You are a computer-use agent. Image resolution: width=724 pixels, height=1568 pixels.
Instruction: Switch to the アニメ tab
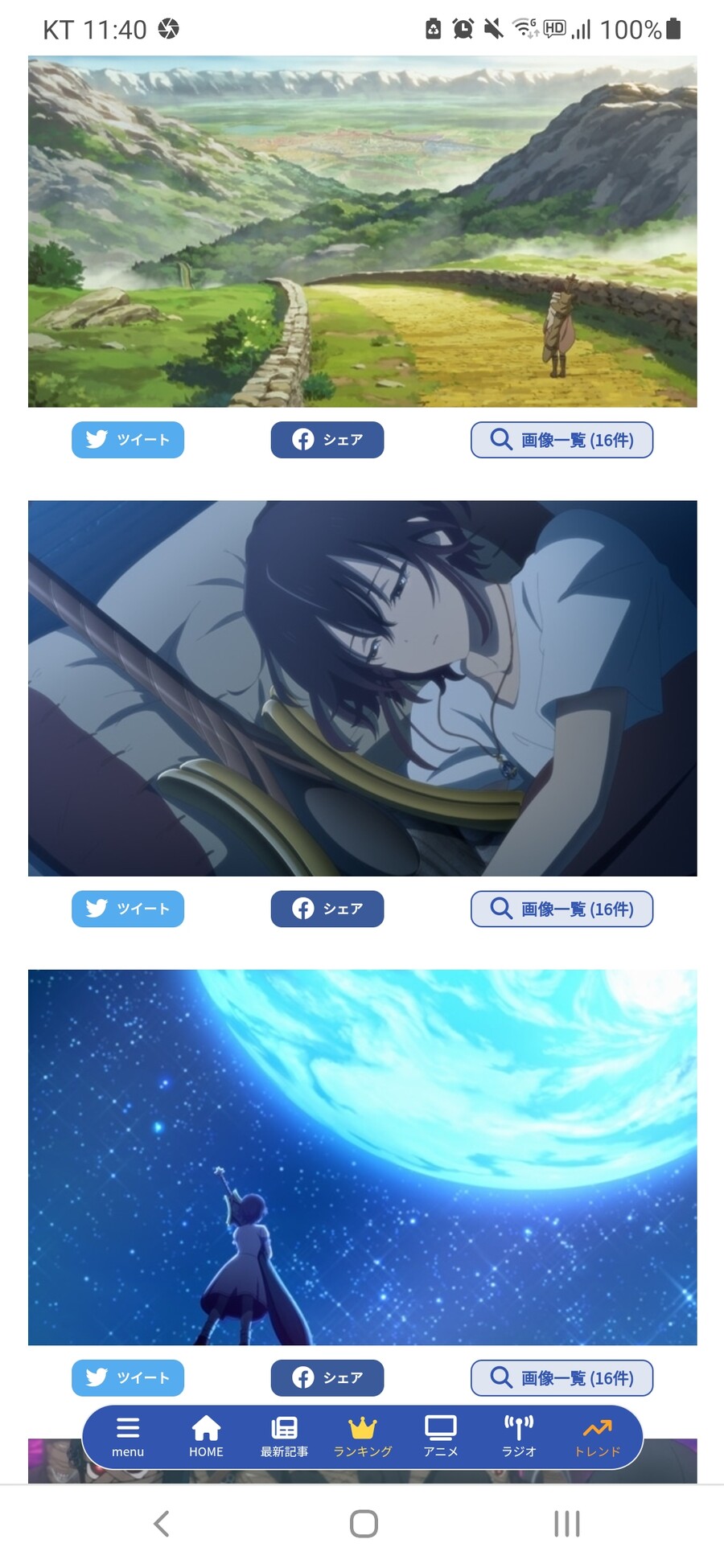(x=441, y=1437)
